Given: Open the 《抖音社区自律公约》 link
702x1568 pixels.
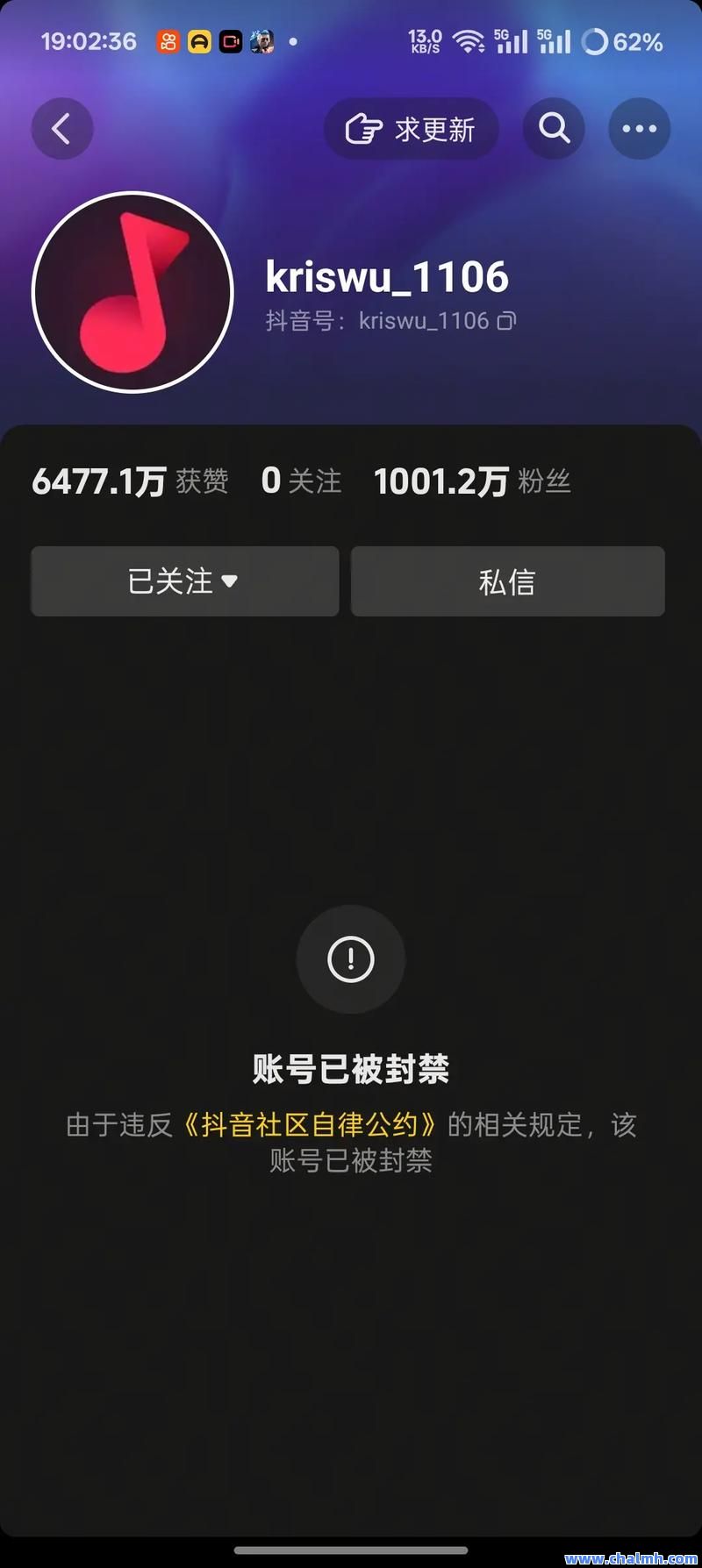Looking at the screenshot, I should [310, 1124].
